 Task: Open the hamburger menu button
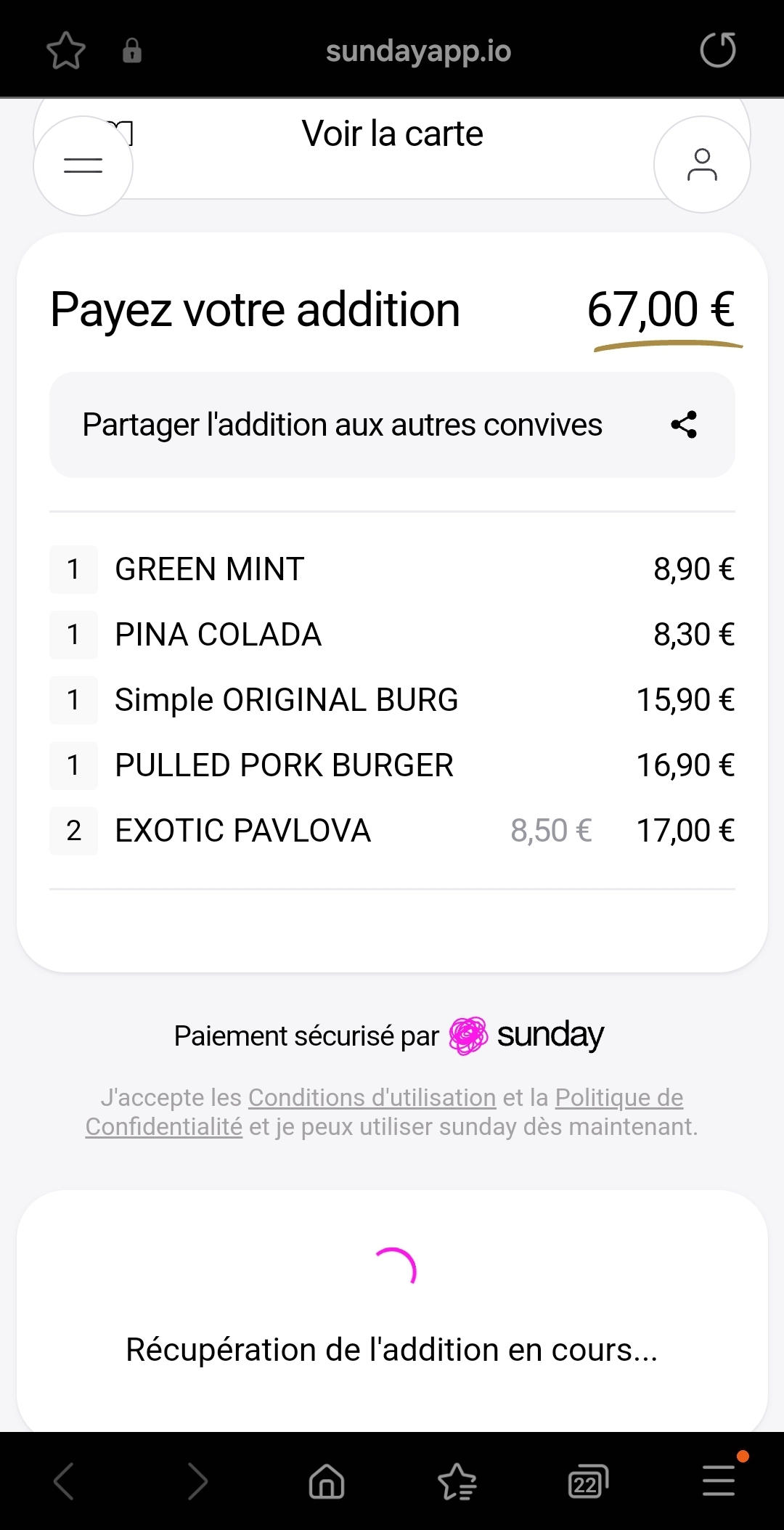pos(83,166)
